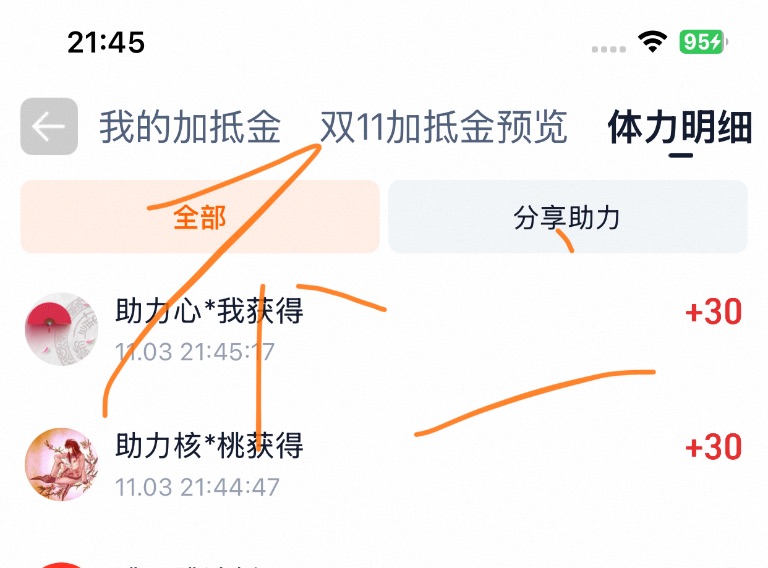Filter by 分享助力
The height and width of the screenshot is (568, 768).
click(x=567, y=217)
